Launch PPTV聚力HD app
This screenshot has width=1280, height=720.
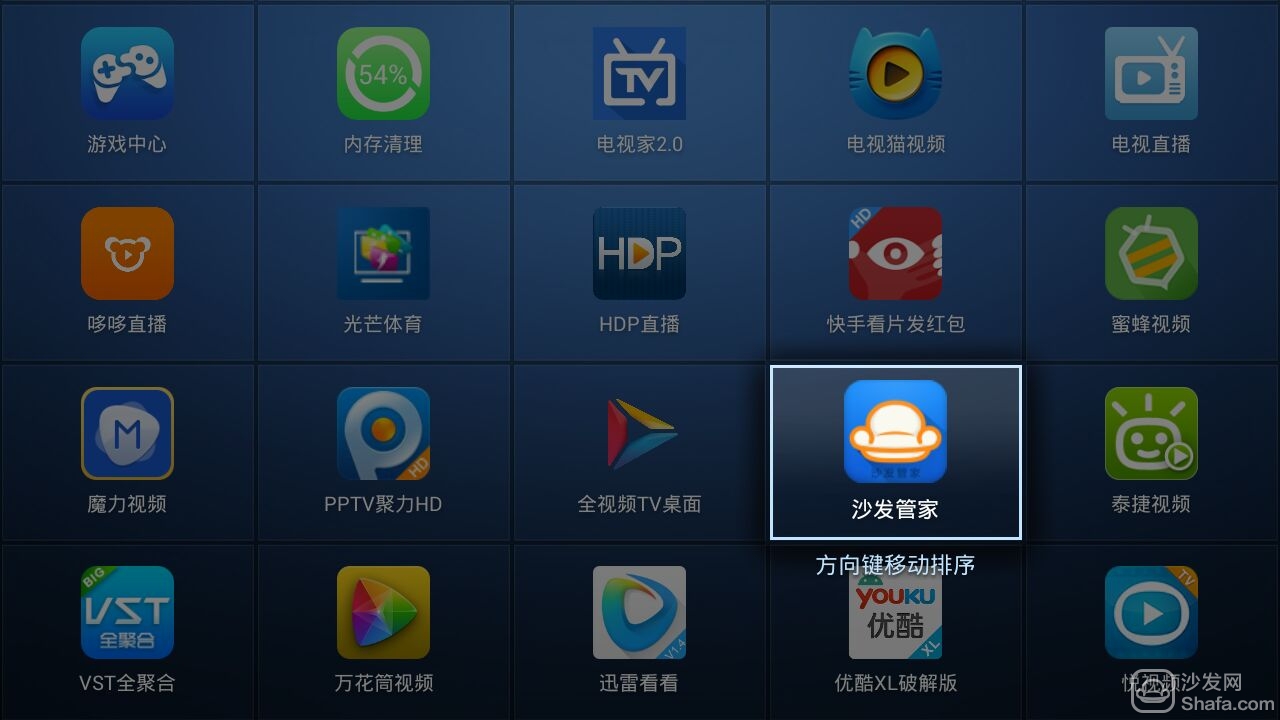383,435
